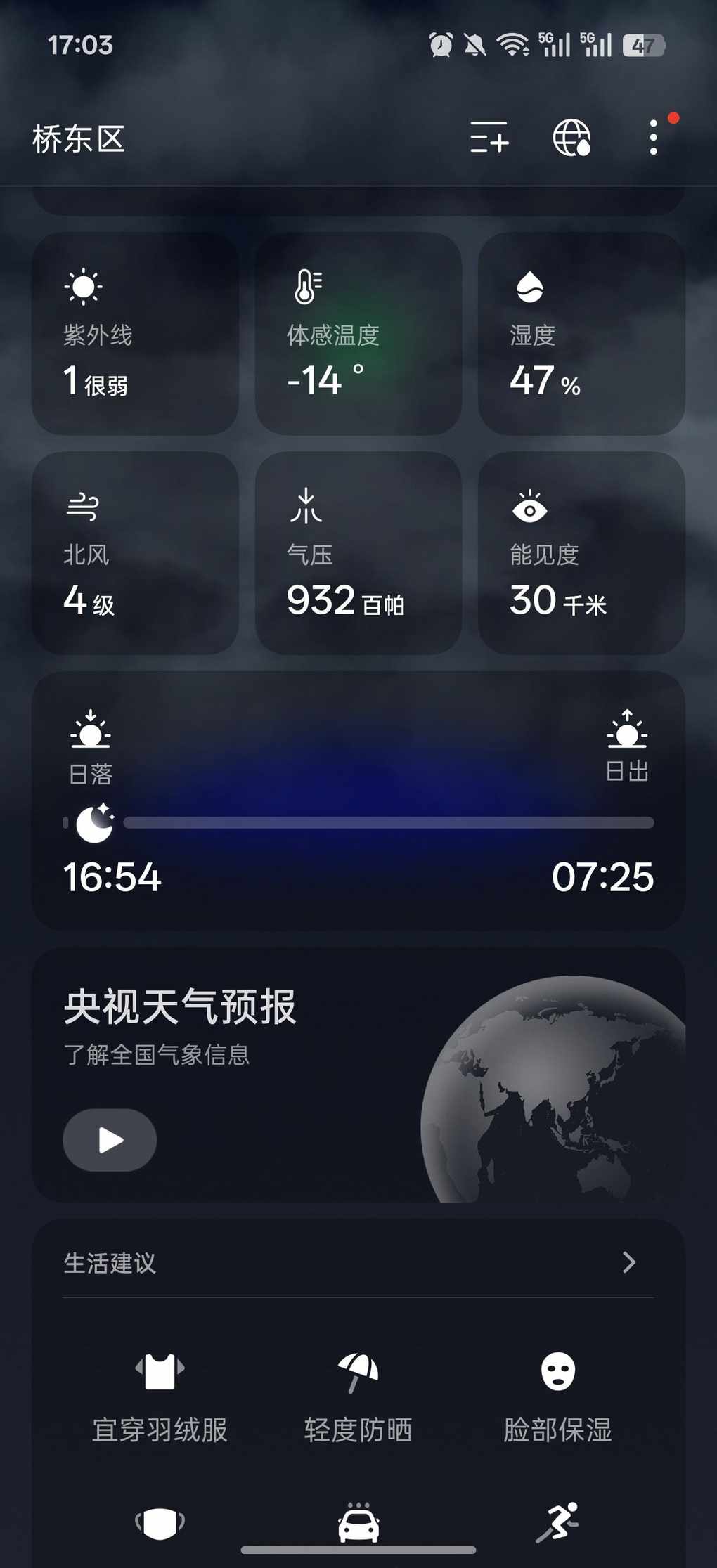
Task: Open the 脸部保湿 skincare tip
Action: pyautogui.click(x=557, y=1395)
